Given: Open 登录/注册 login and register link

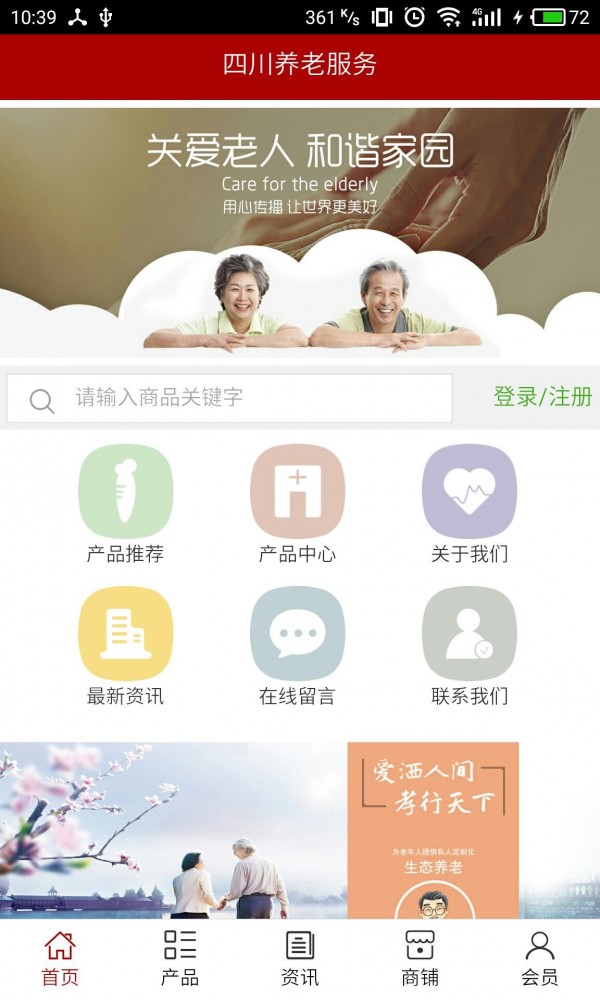Looking at the screenshot, I should point(542,397).
